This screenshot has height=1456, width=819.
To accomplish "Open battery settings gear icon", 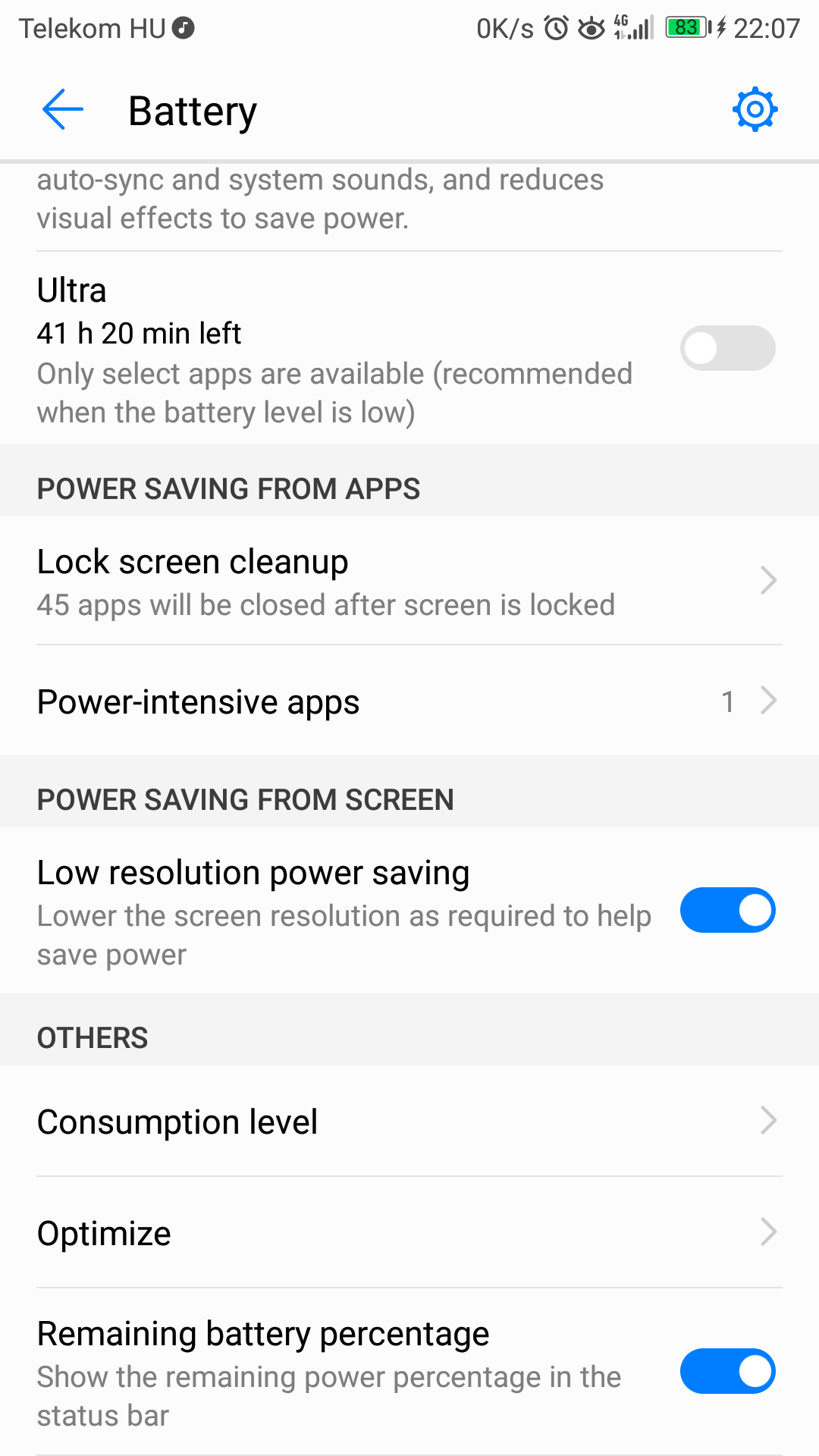I will tap(755, 110).
